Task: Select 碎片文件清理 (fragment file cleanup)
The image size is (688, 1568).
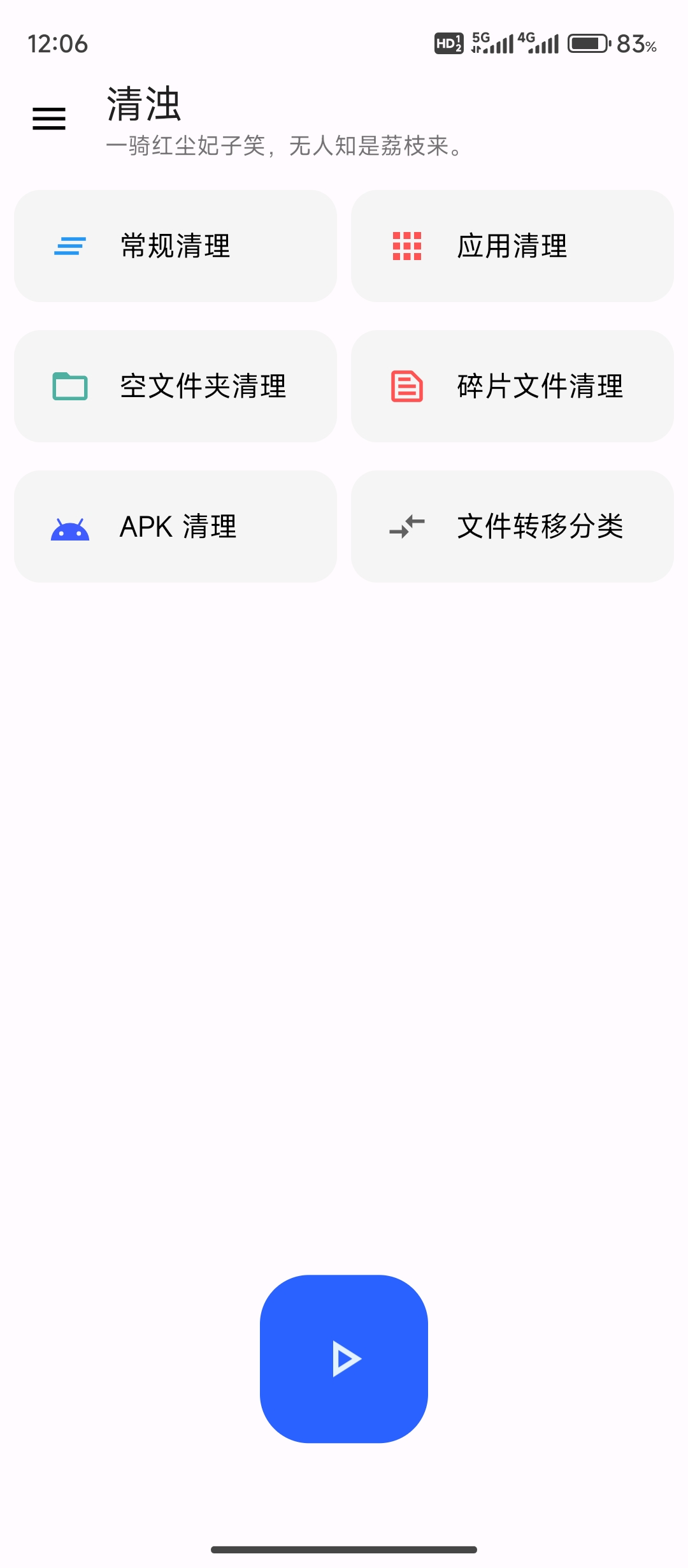Action: tap(512, 386)
